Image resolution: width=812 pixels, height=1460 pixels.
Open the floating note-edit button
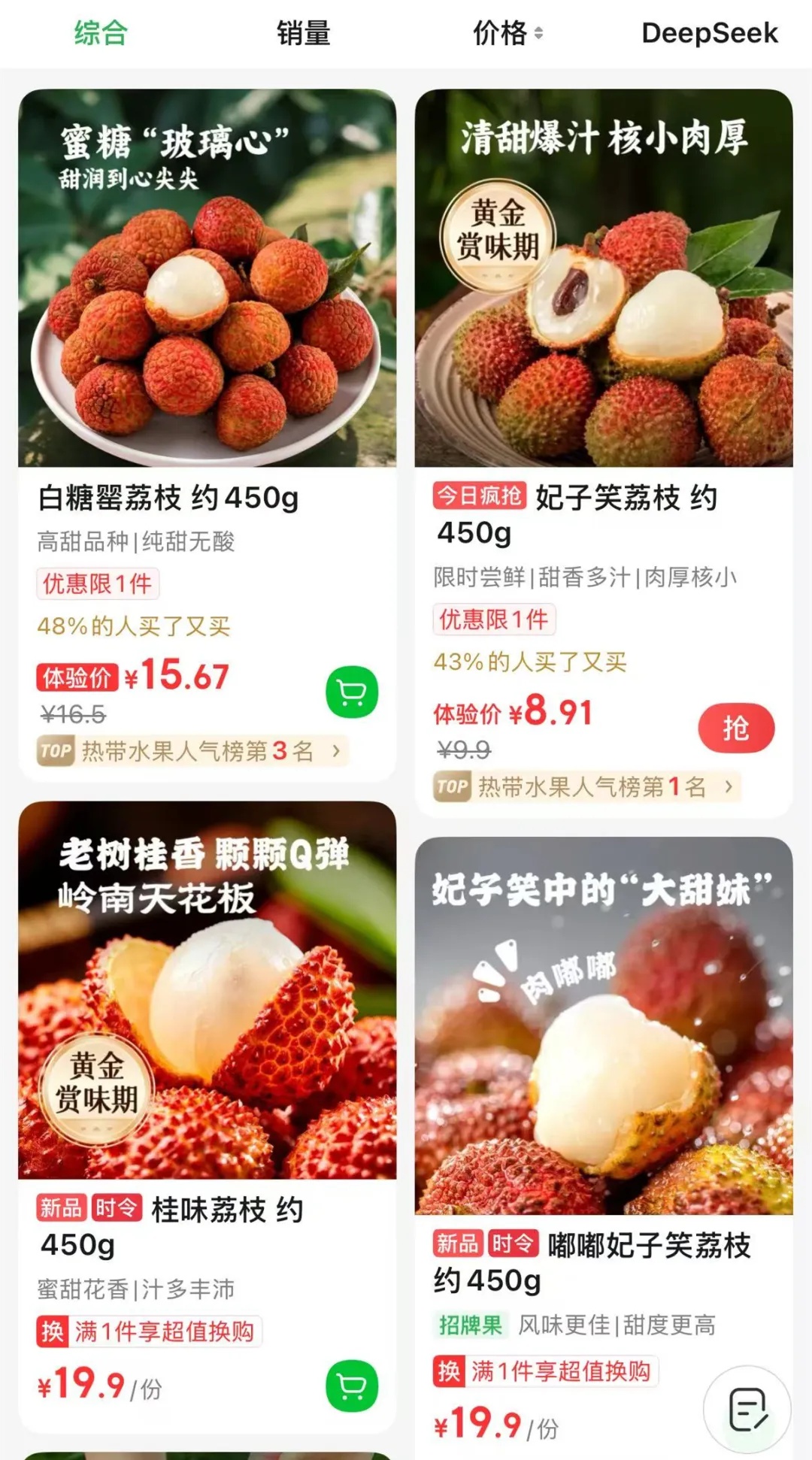tap(747, 1410)
